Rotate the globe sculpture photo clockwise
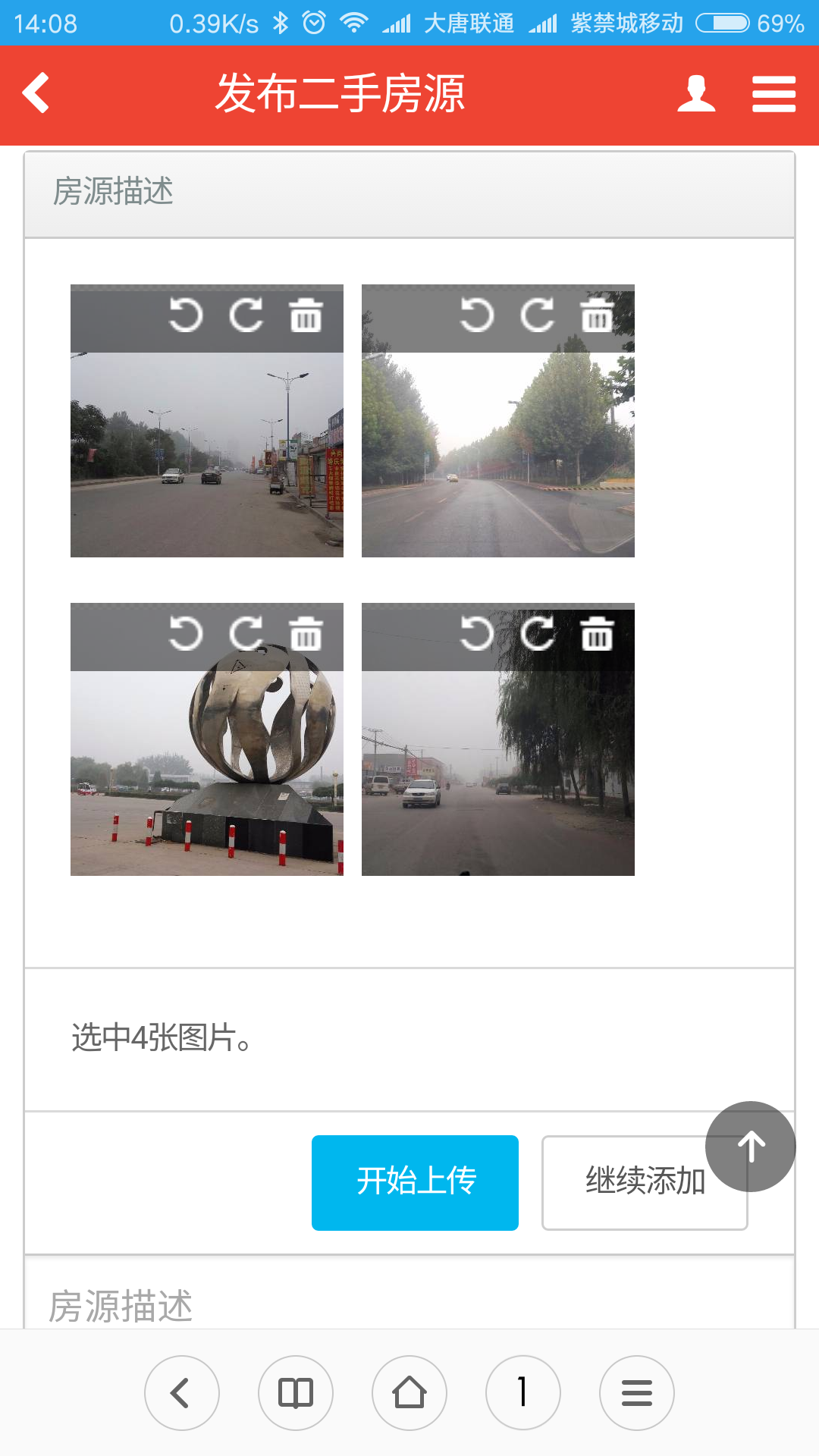 click(x=246, y=633)
